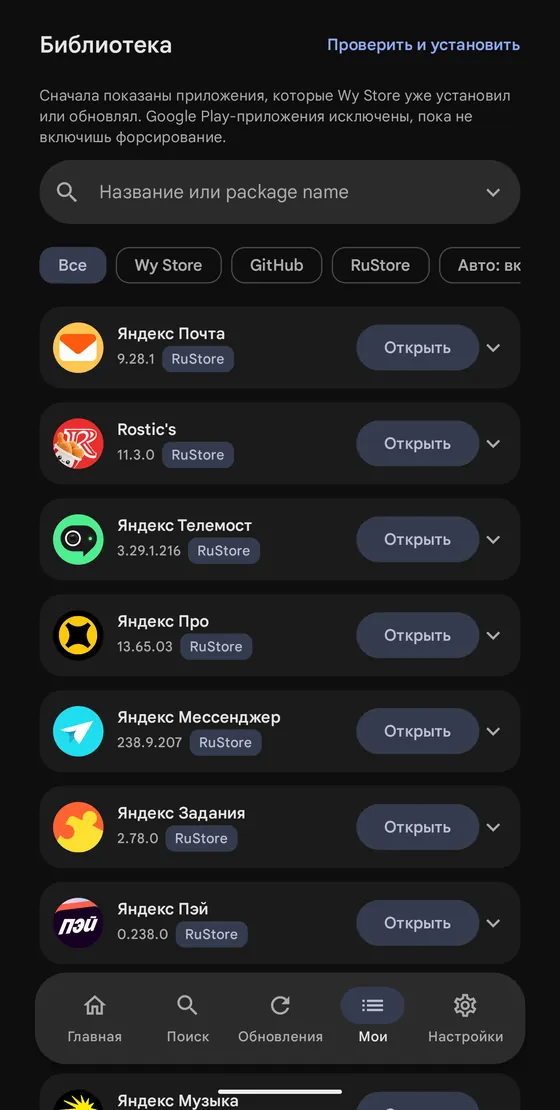Expand details for Rostic's

pyautogui.click(x=493, y=444)
